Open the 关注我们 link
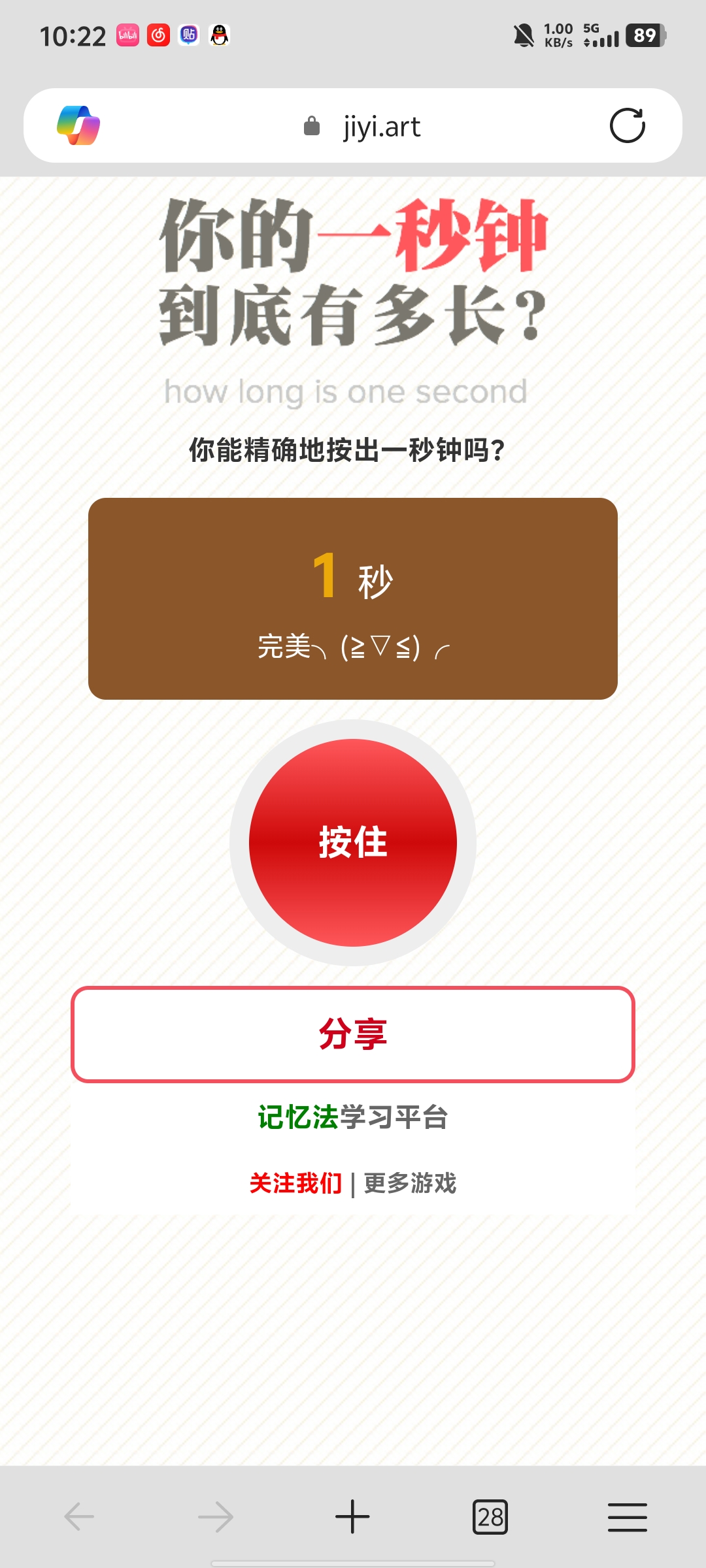The height and width of the screenshot is (1568, 706). pyautogui.click(x=295, y=1183)
